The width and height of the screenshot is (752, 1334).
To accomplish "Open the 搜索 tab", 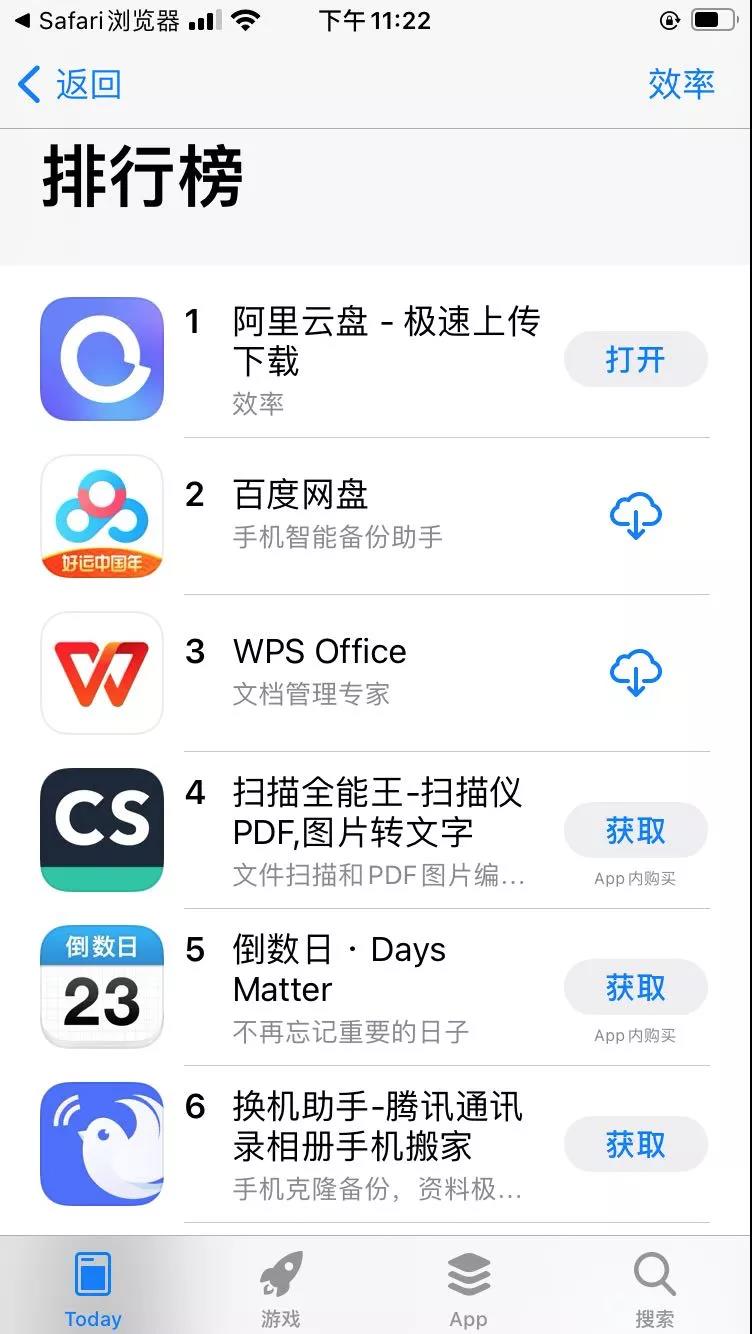I will click(655, 1290).
